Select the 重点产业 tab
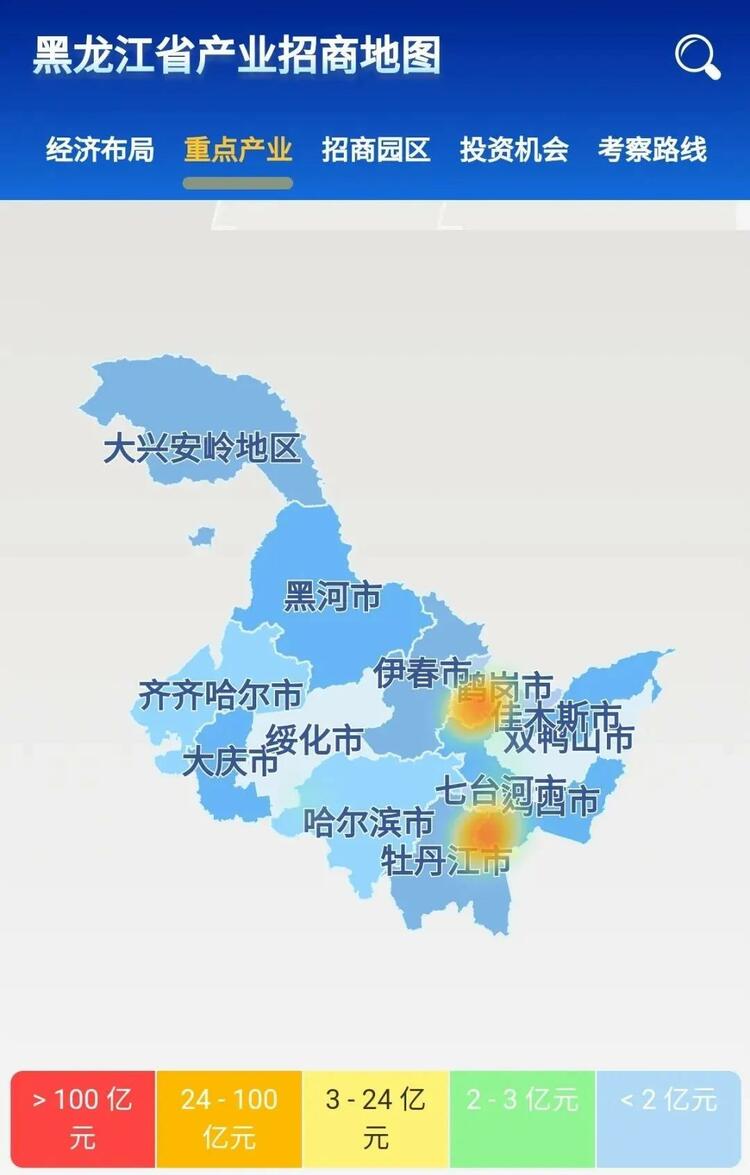Viewport: 750px width, 1175px height. 238,150
